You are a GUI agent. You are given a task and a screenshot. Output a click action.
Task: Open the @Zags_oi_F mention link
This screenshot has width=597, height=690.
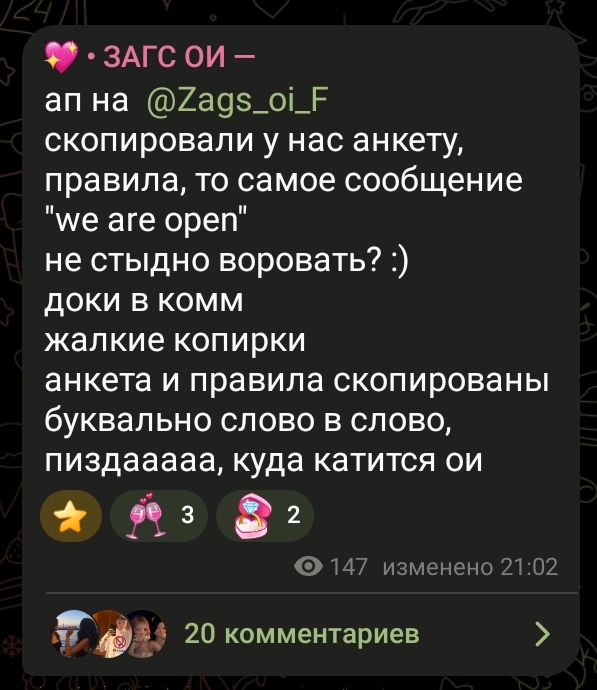click(x=236, y=101)
